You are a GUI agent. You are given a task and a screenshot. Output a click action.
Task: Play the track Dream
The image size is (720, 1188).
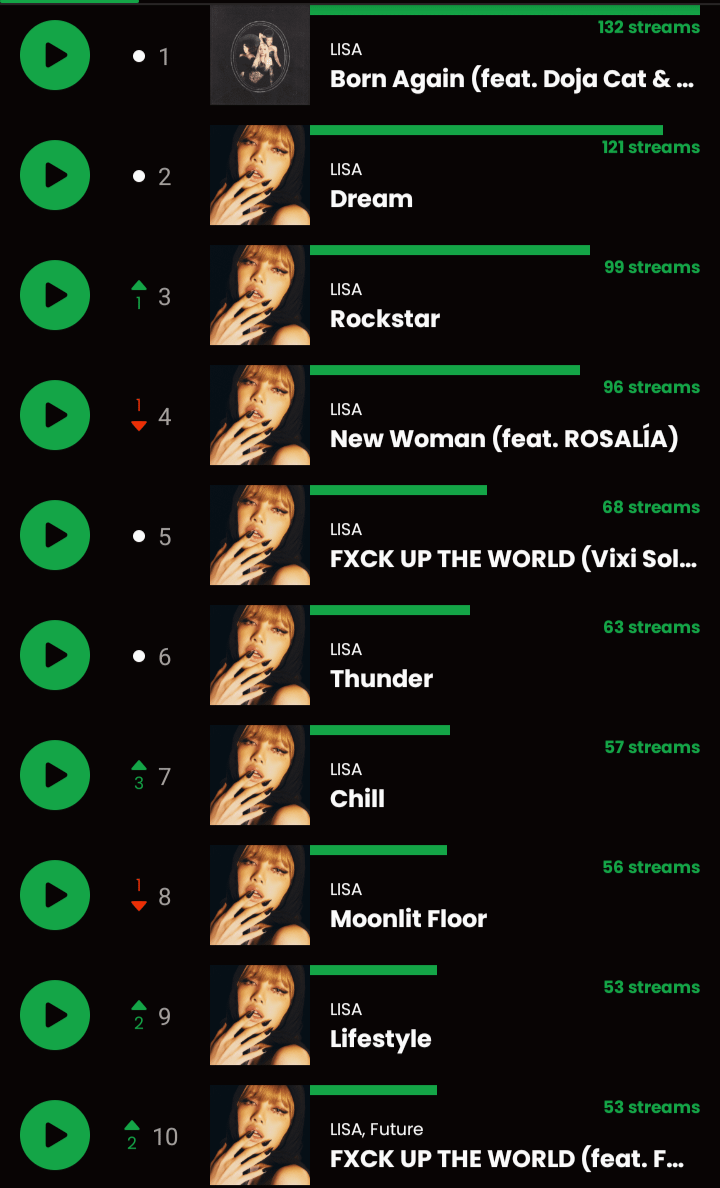55,175
